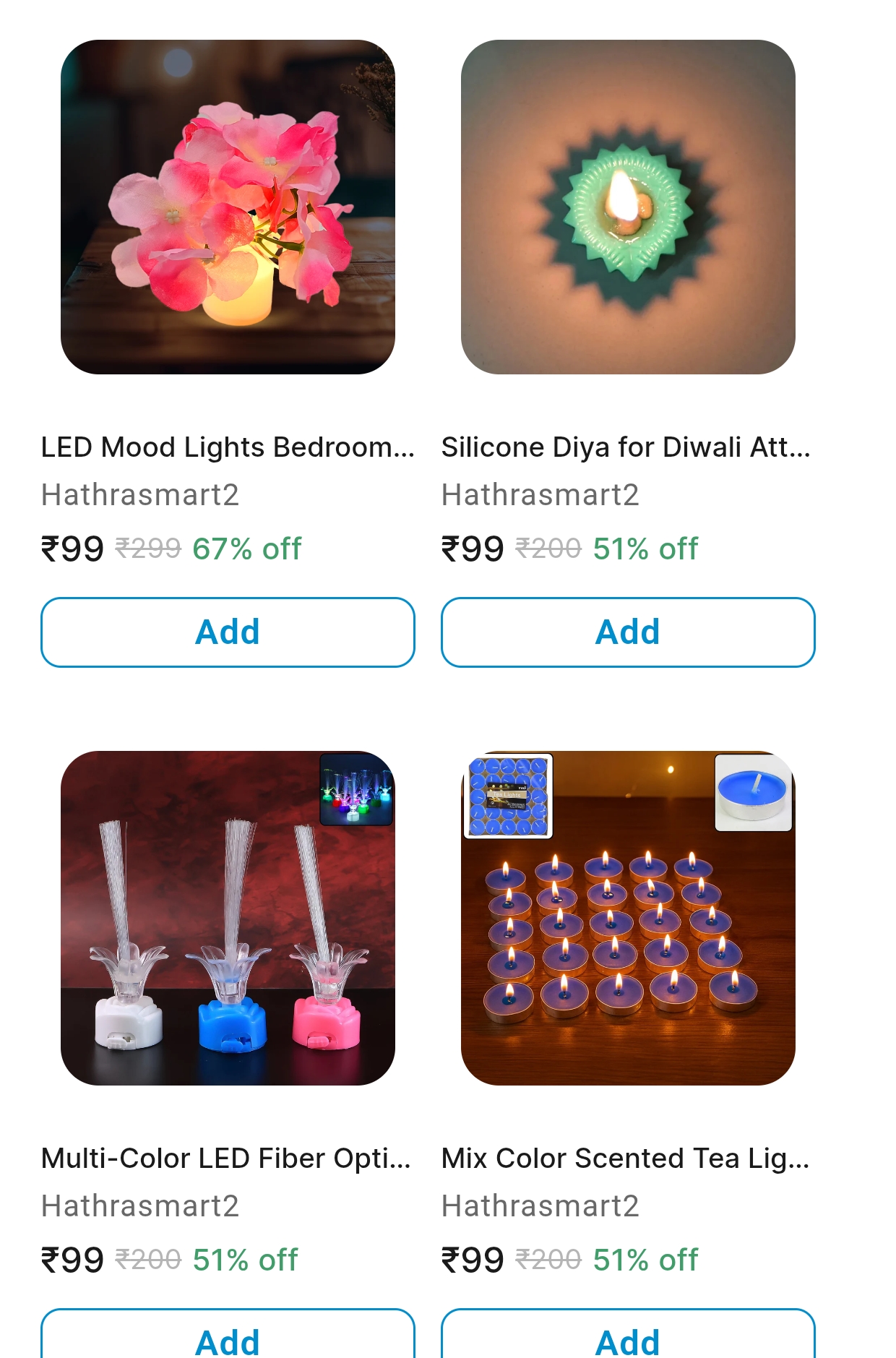This screenshot has height=1358, width=896.
Task: Add Silicone Diya for Diwali to cart
Action: click(x=628, y=632)
